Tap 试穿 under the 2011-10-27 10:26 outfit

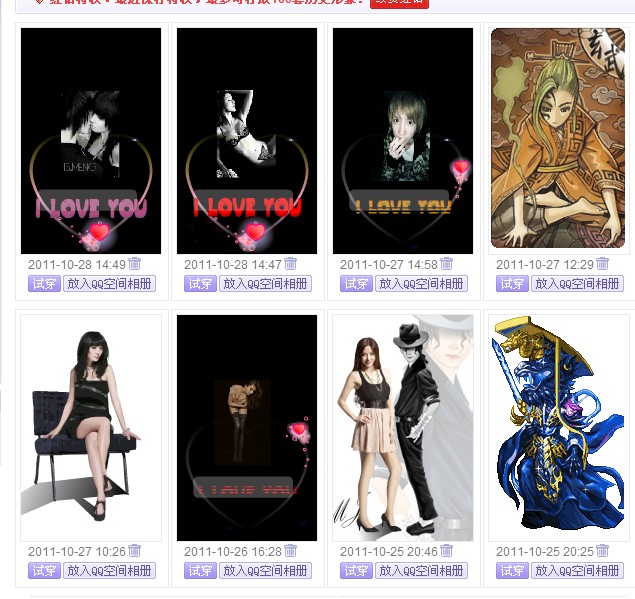44,571
